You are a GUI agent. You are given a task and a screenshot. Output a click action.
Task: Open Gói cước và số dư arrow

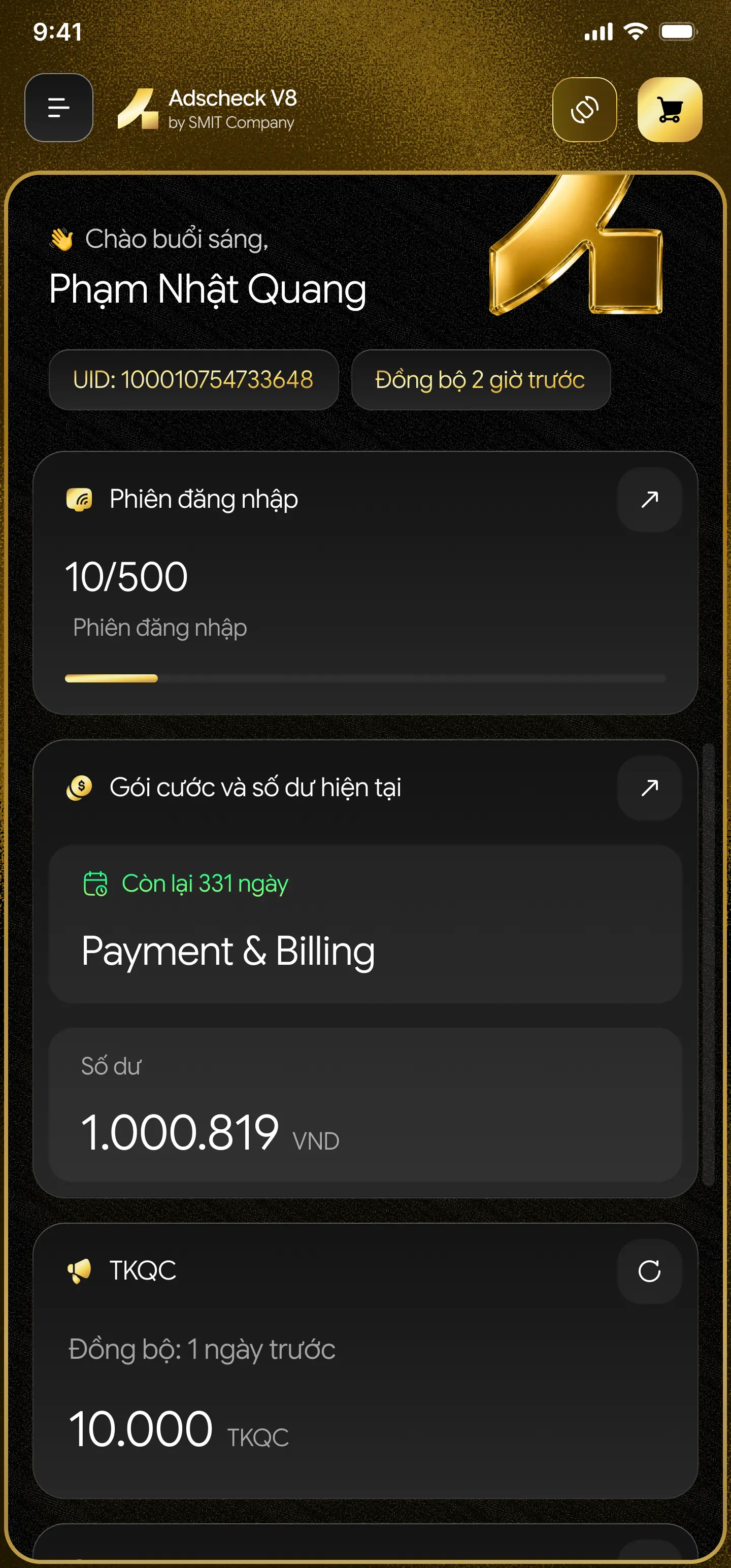(649, 788)
